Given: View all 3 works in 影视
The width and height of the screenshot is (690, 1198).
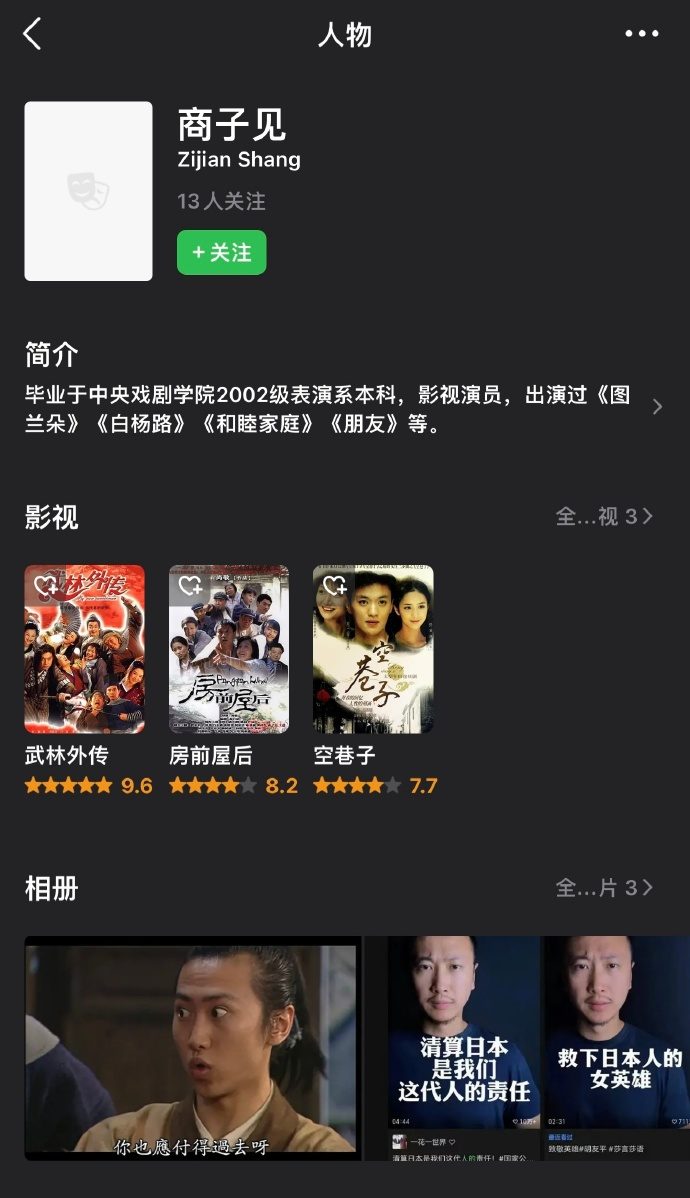Looking at the screenshot, I should (604, 517).
